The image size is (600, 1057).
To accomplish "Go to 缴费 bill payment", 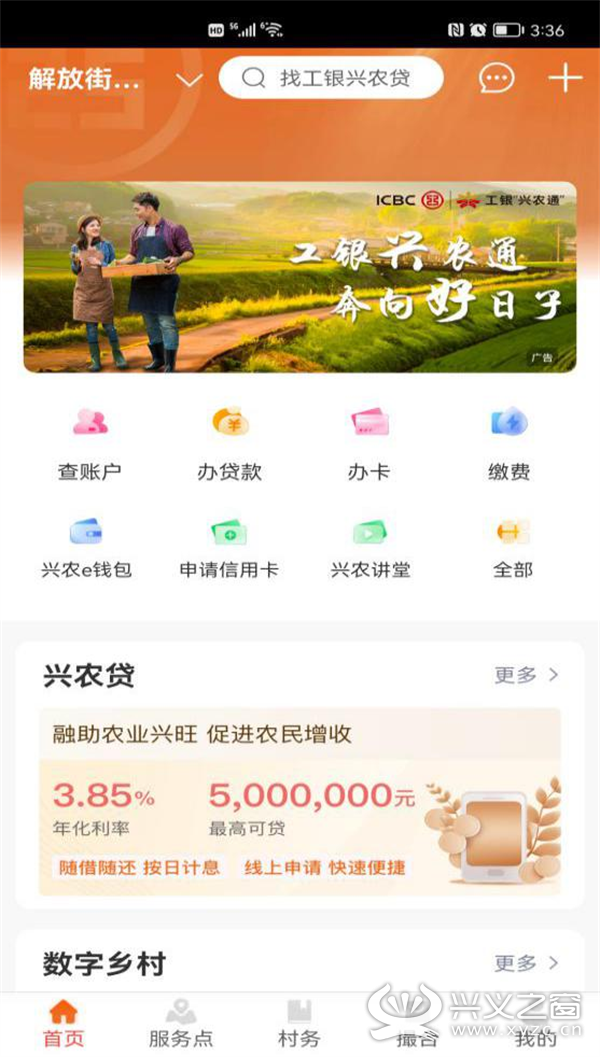I will click(509, 444).
